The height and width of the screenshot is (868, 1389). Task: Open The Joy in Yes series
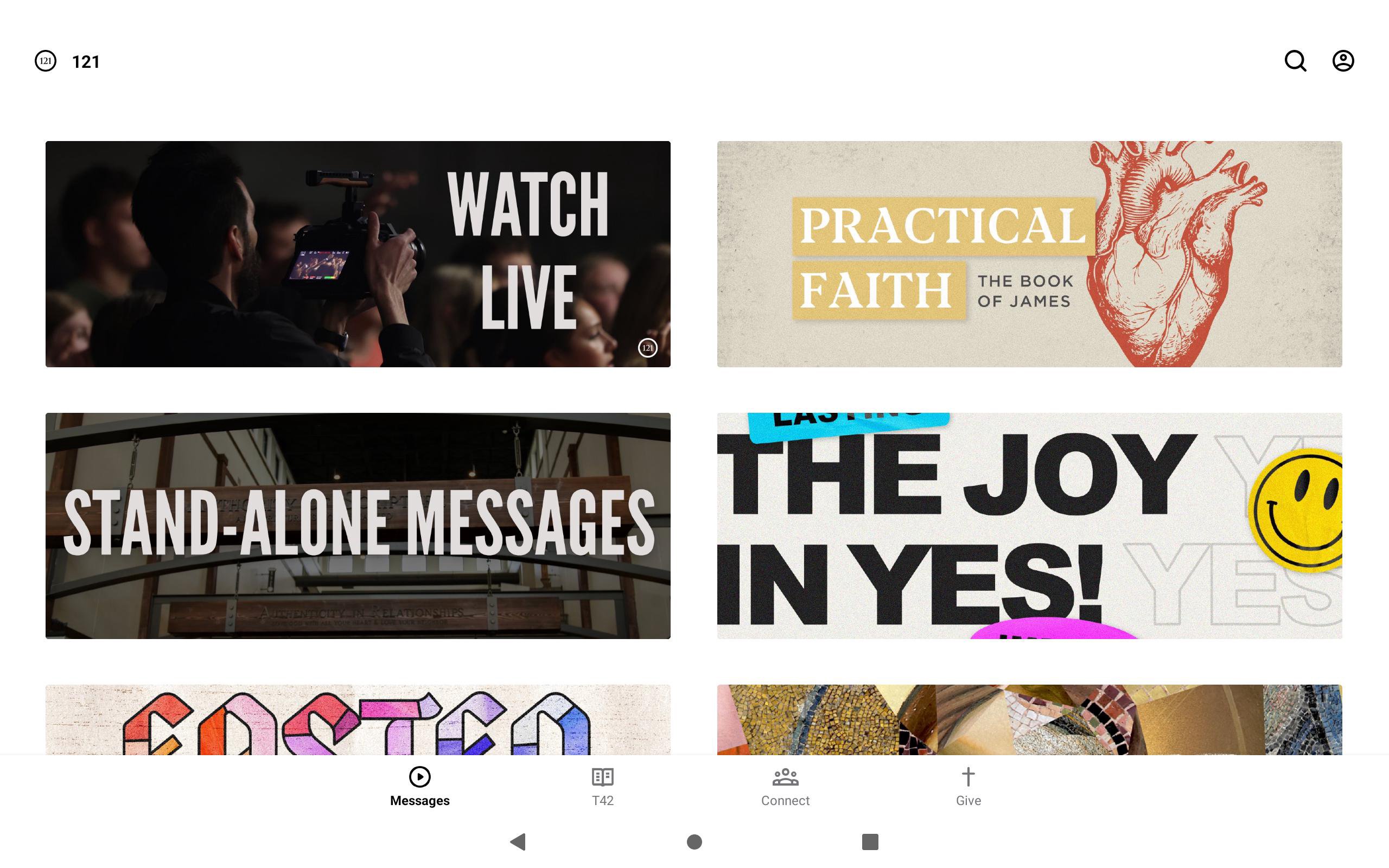point(1029,525)
